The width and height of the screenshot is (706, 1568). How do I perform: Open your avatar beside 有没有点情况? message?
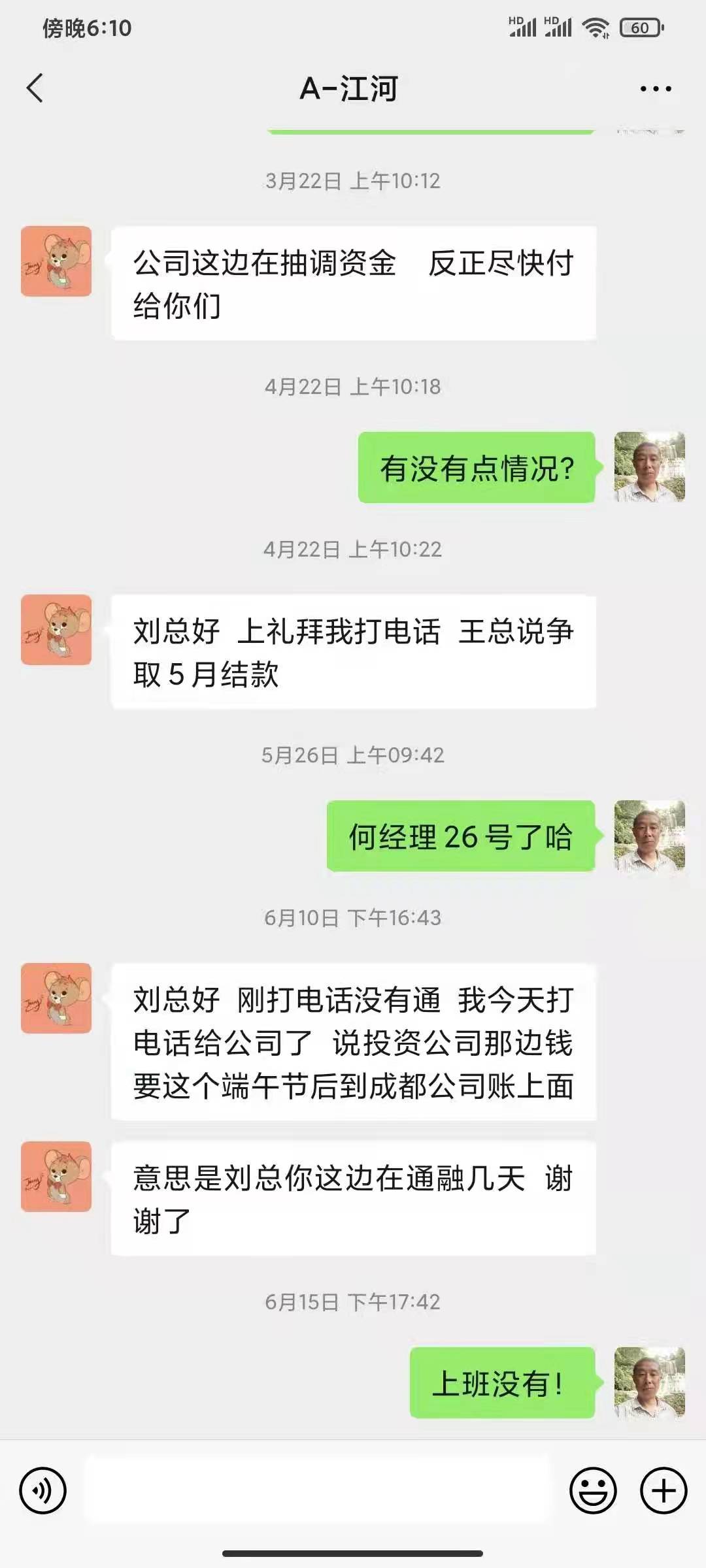click(x=649, y=466)
